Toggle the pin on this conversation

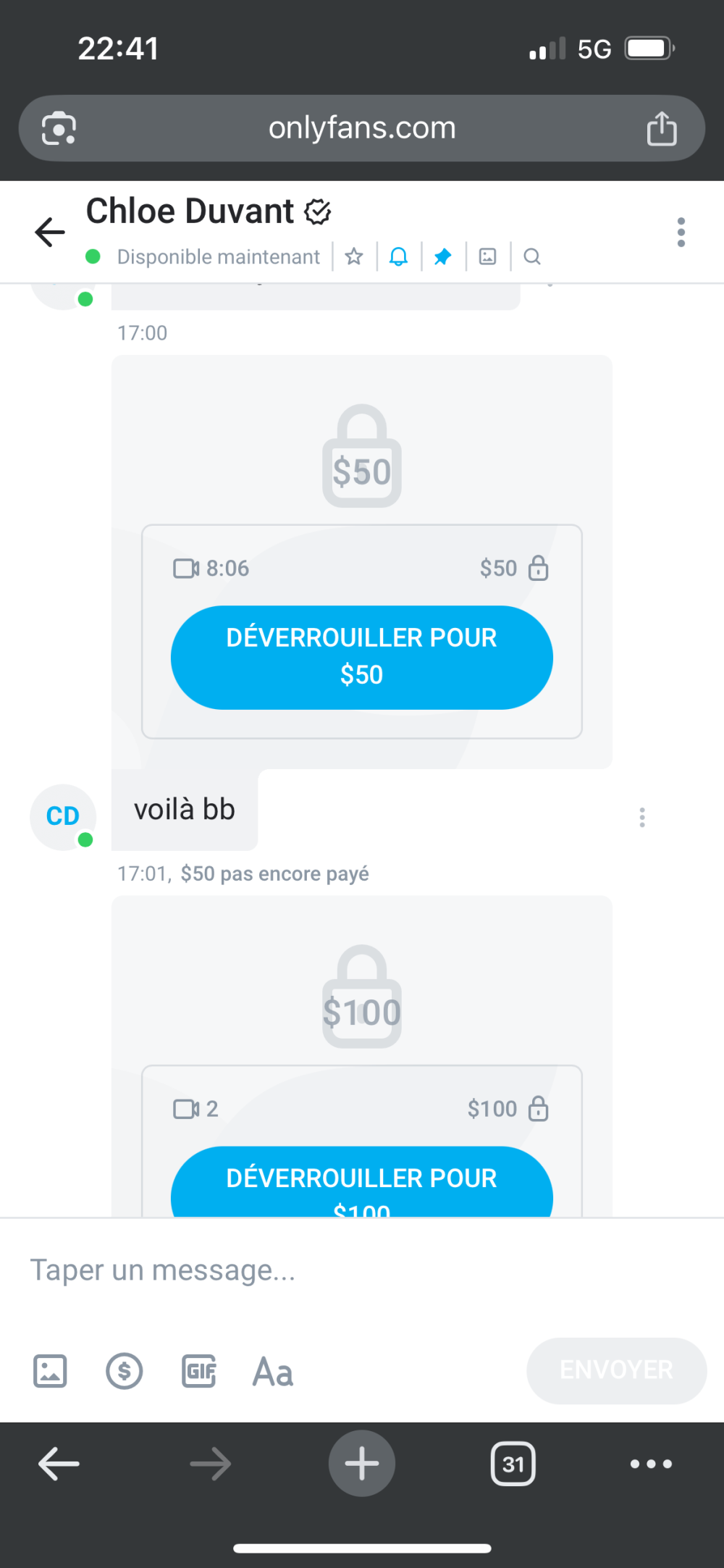(443, 256)
